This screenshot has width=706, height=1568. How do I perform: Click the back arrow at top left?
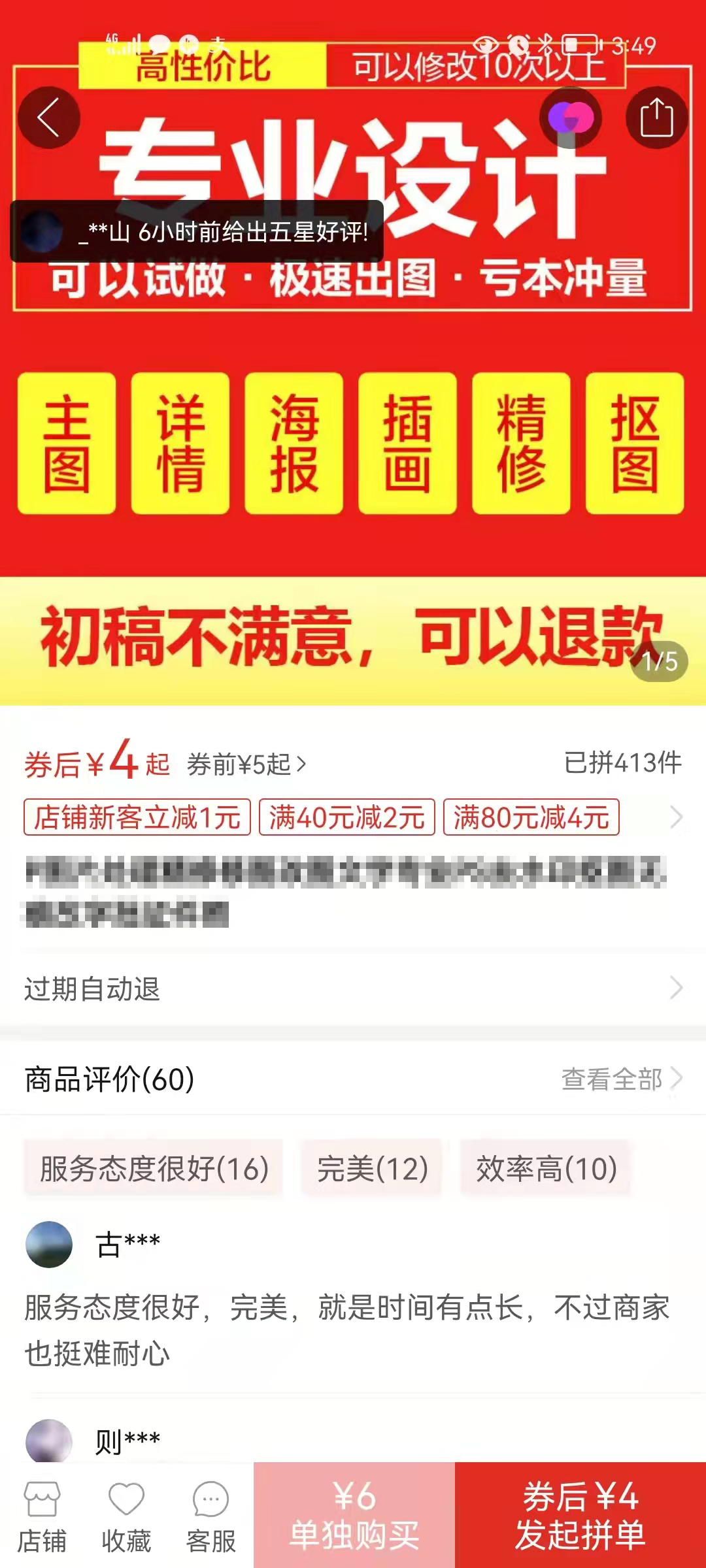49,116
